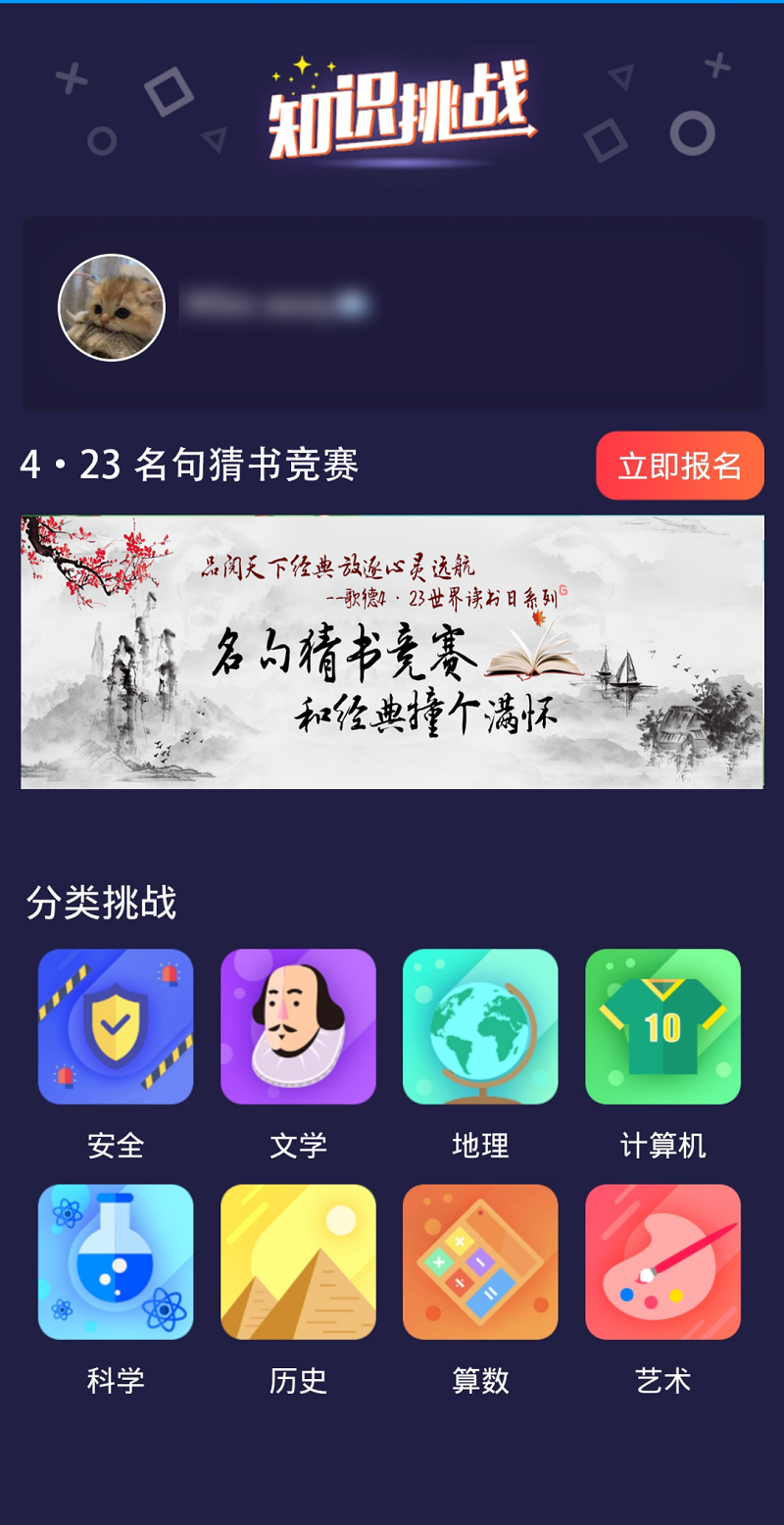Image resolution: width=784 pixels, height=1525 pixels.
Task: Pick the 算数 challenge category
Action: click(x=480, y=1261)
